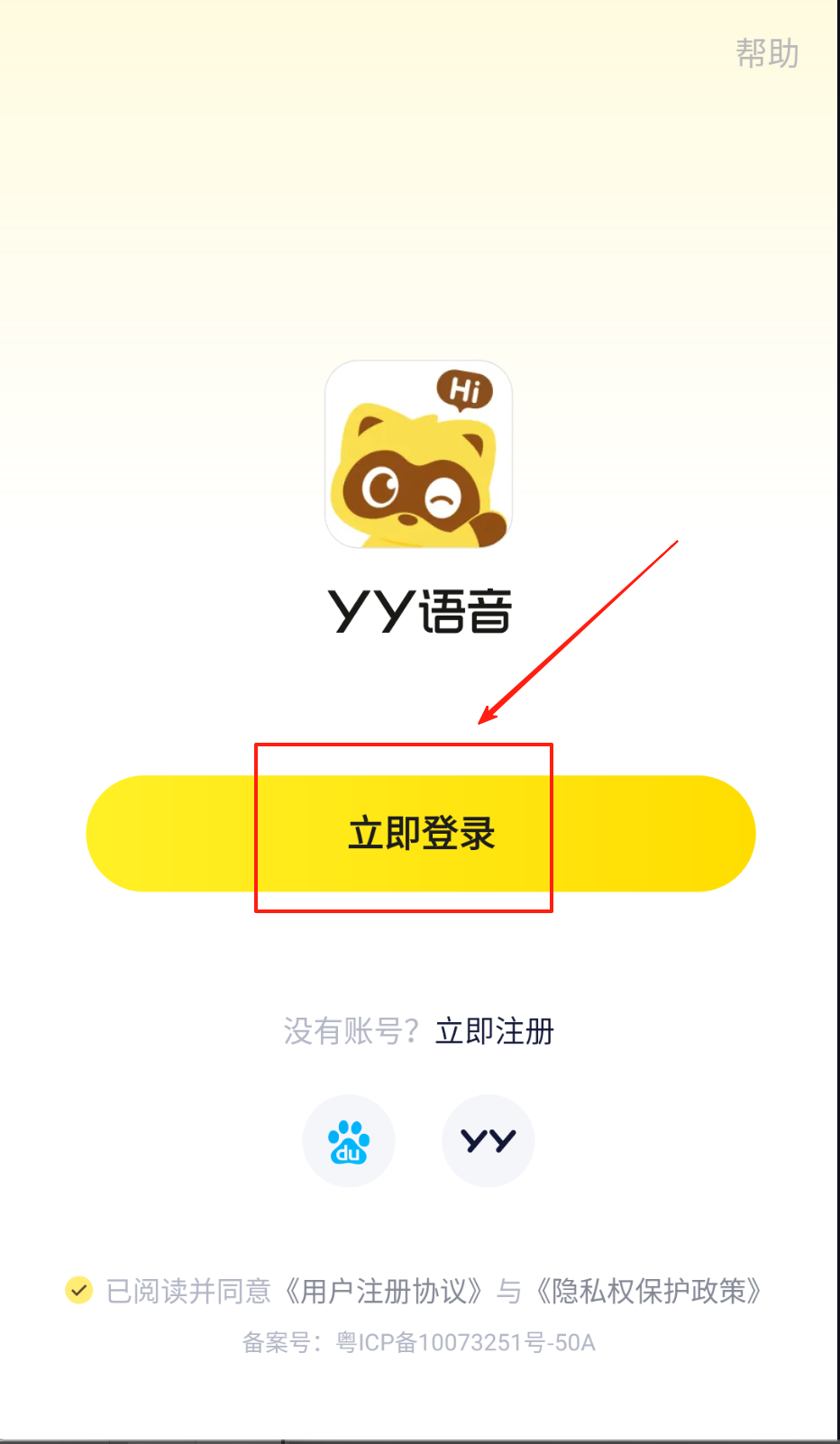Uncheck the agreement checkbox
Screen dimensions: 840x1444
click(x=79, y=1291)
